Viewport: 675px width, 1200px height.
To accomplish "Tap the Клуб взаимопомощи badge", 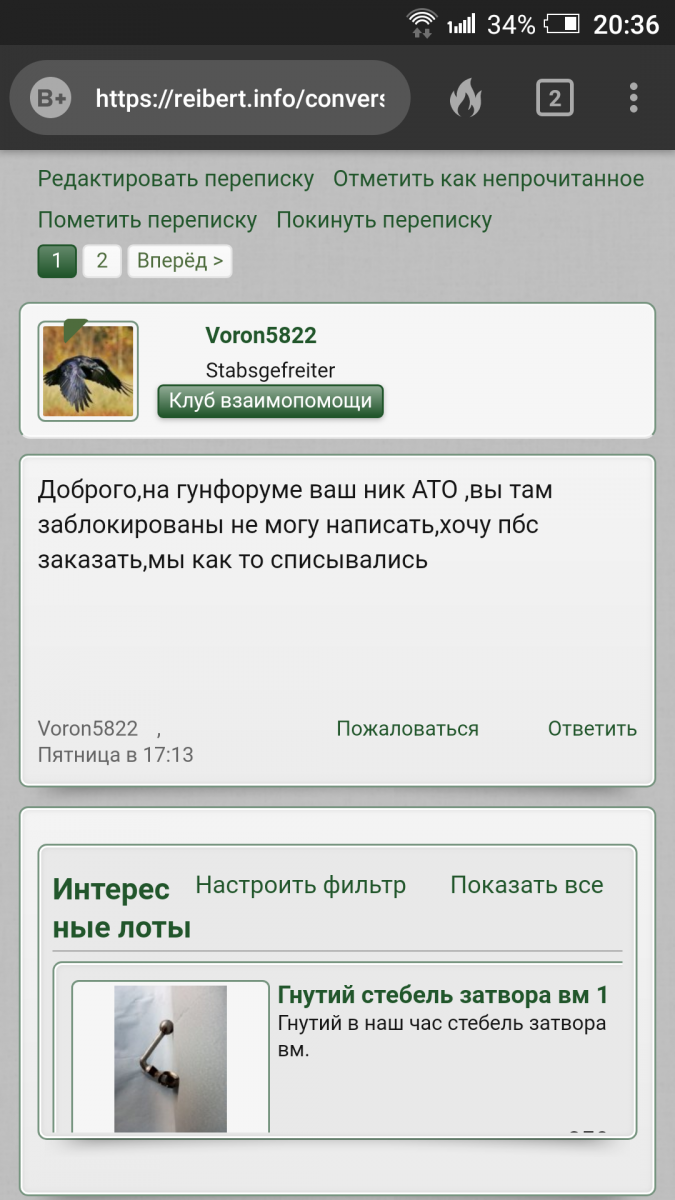I will tap(270, 401).
